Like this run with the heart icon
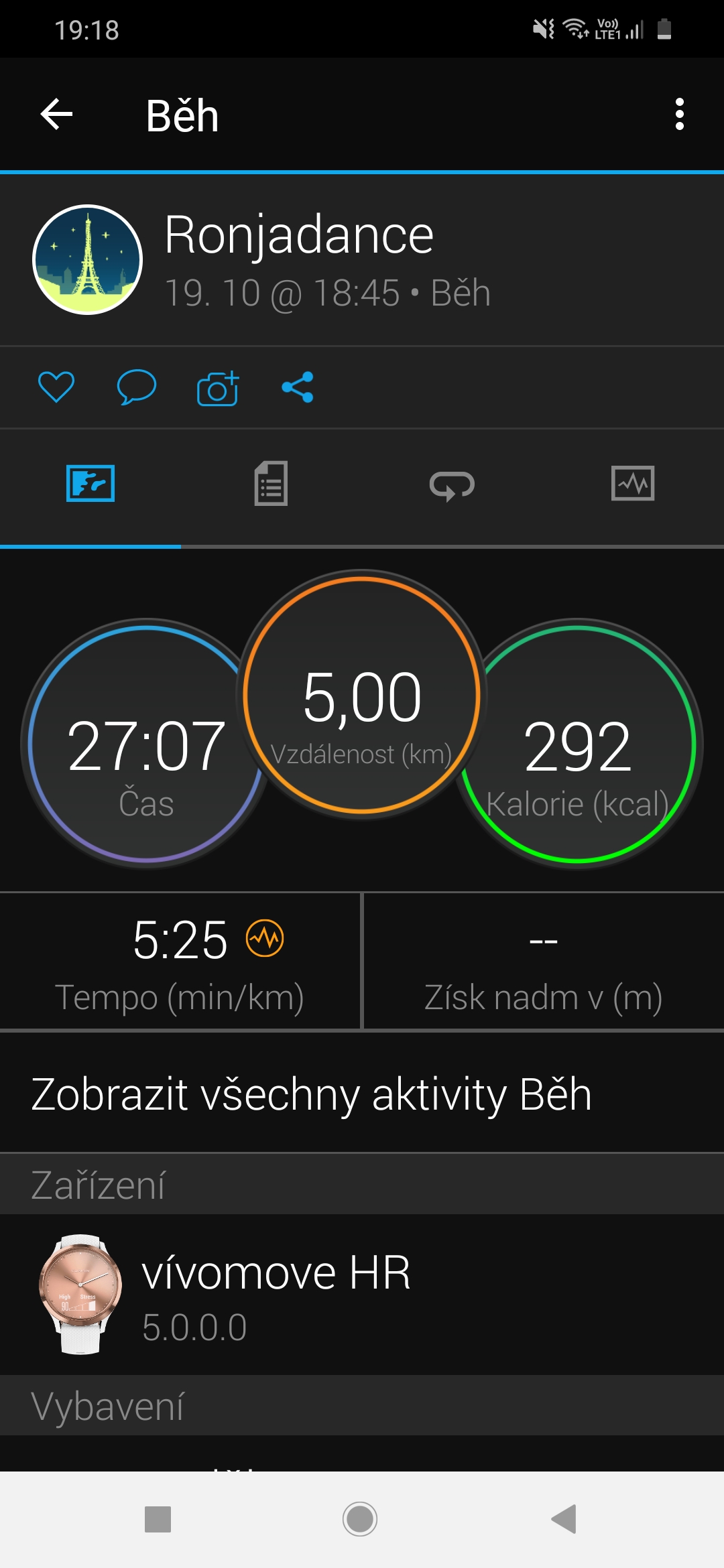This screenshot has width=724, height=1568. [x=56, y=387]
